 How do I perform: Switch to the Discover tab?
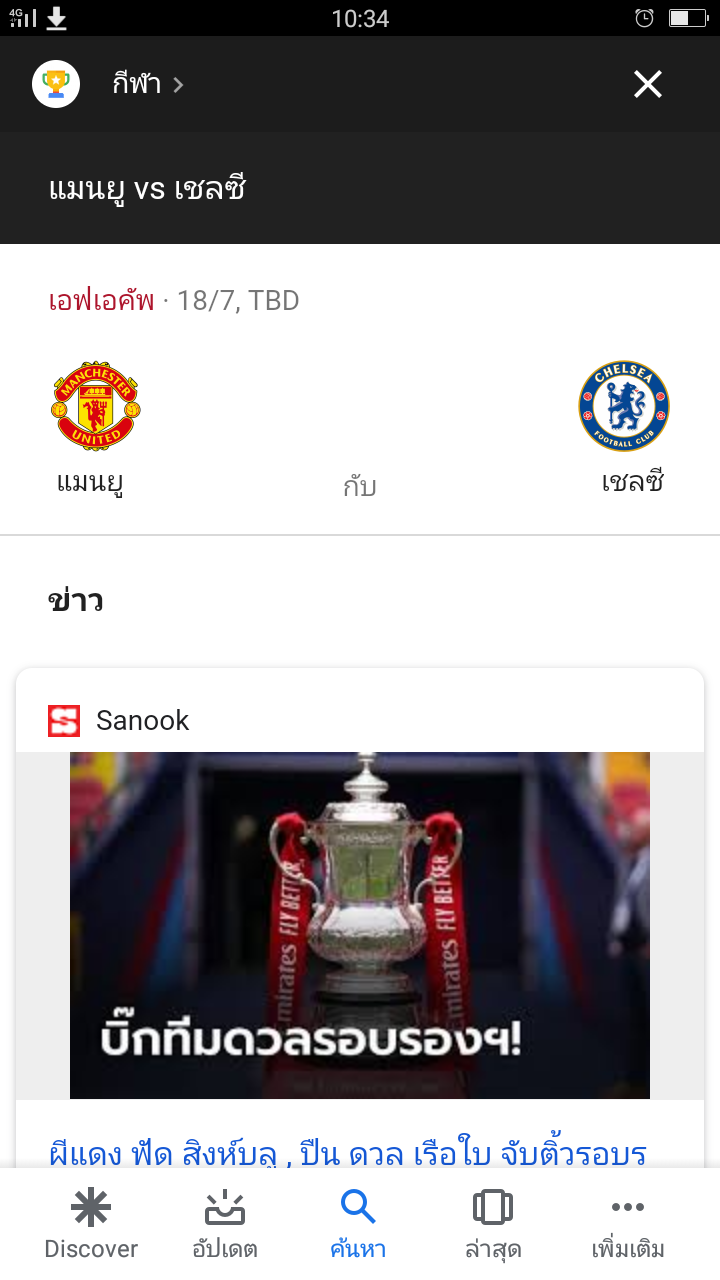tap(91, 1224)
